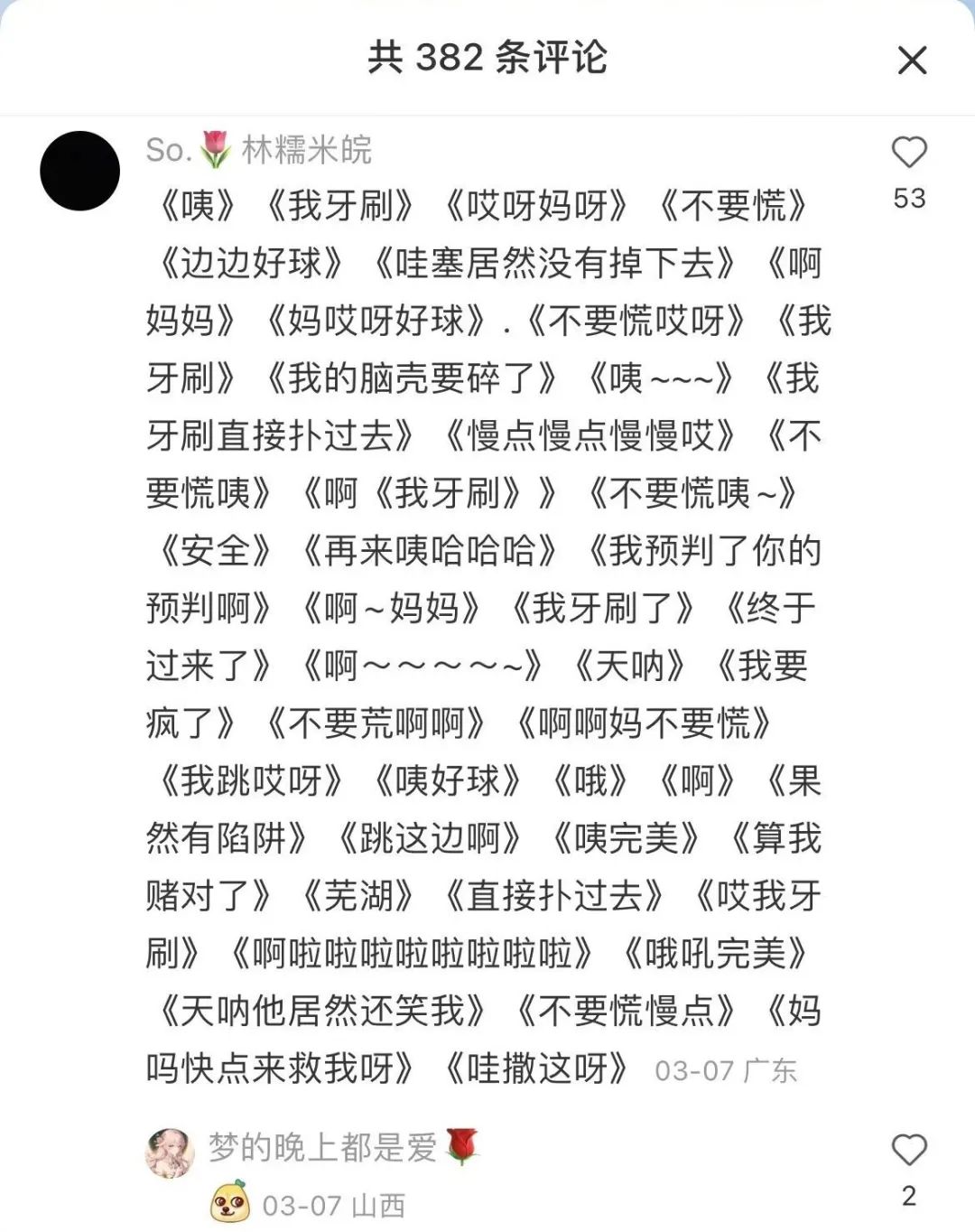Close the 382 comments panel
This screenshot has height=1232, width=975.
(x=912, y=61)
